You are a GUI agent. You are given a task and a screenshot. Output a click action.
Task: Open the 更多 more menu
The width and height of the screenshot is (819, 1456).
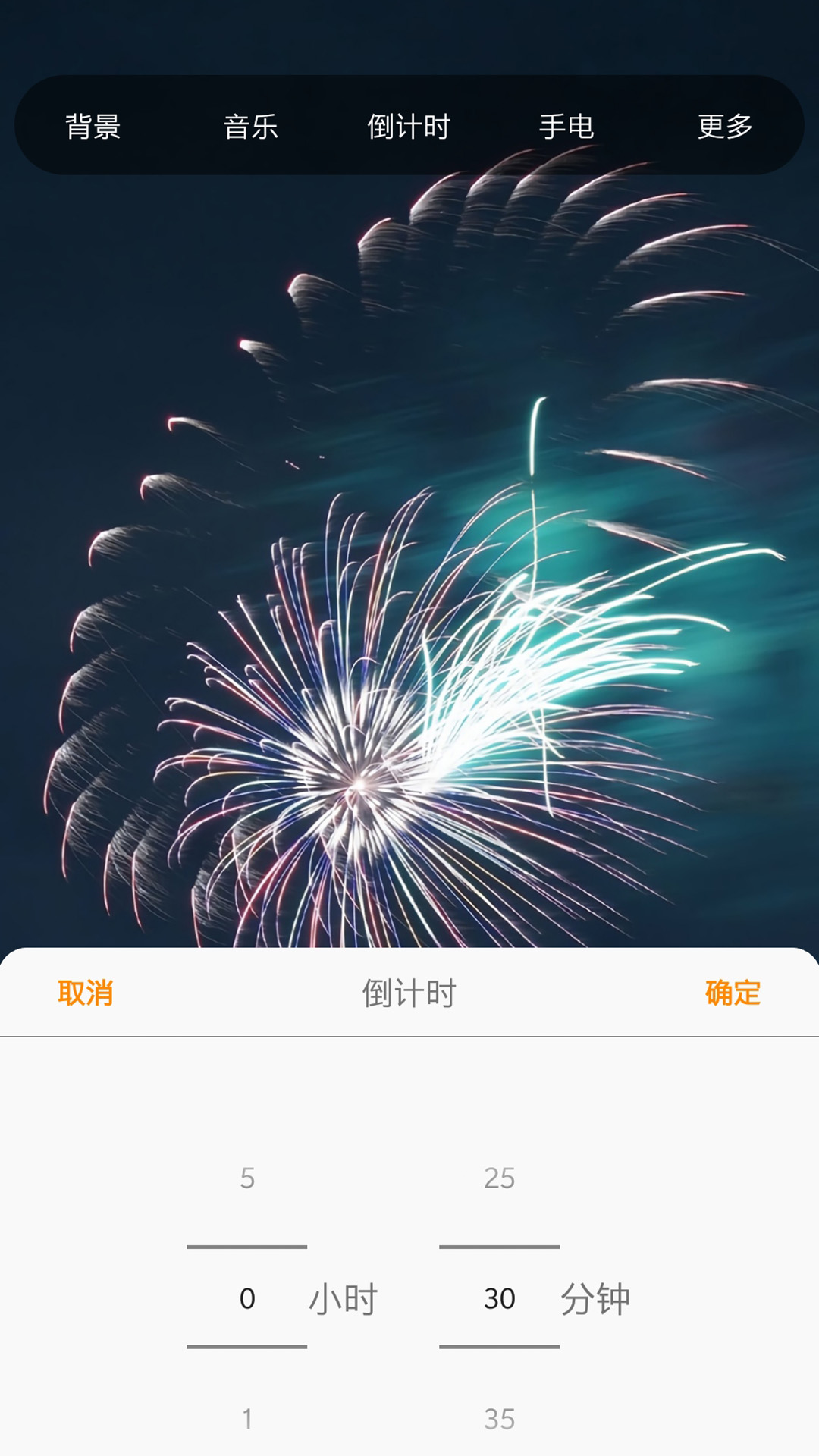[x=725, y=126]
